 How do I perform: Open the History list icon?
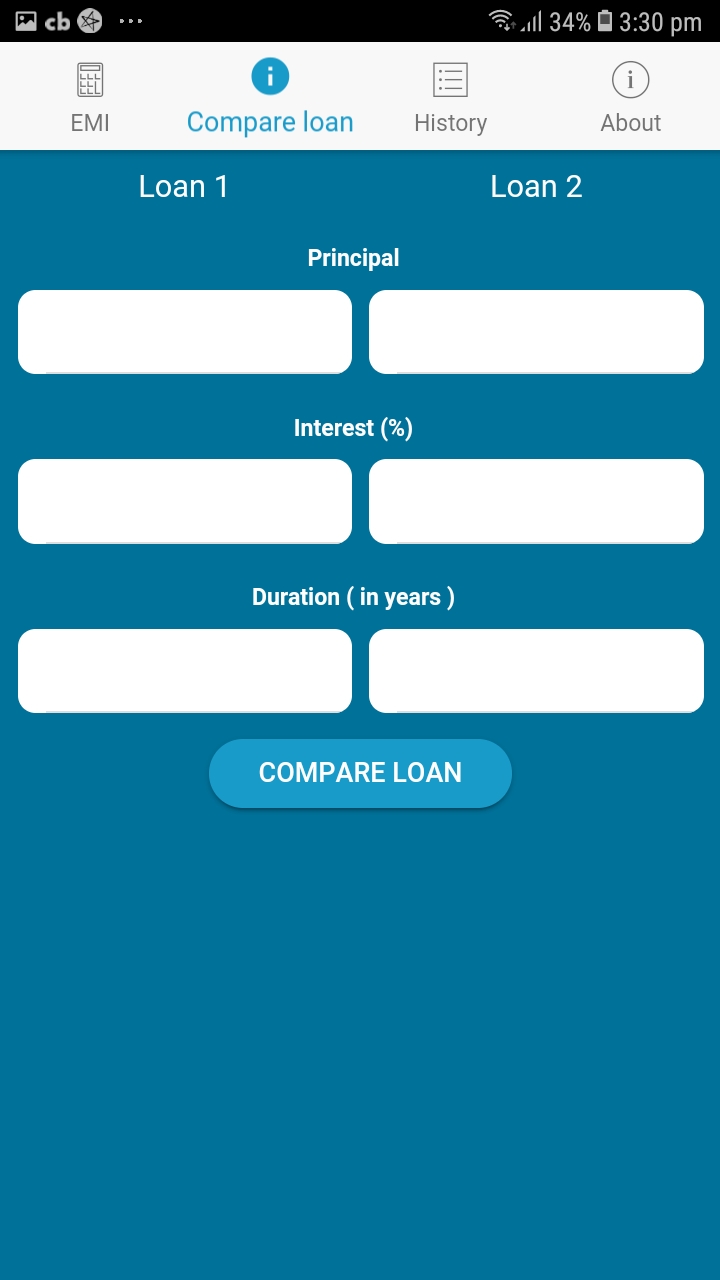[x=450, y=78]
